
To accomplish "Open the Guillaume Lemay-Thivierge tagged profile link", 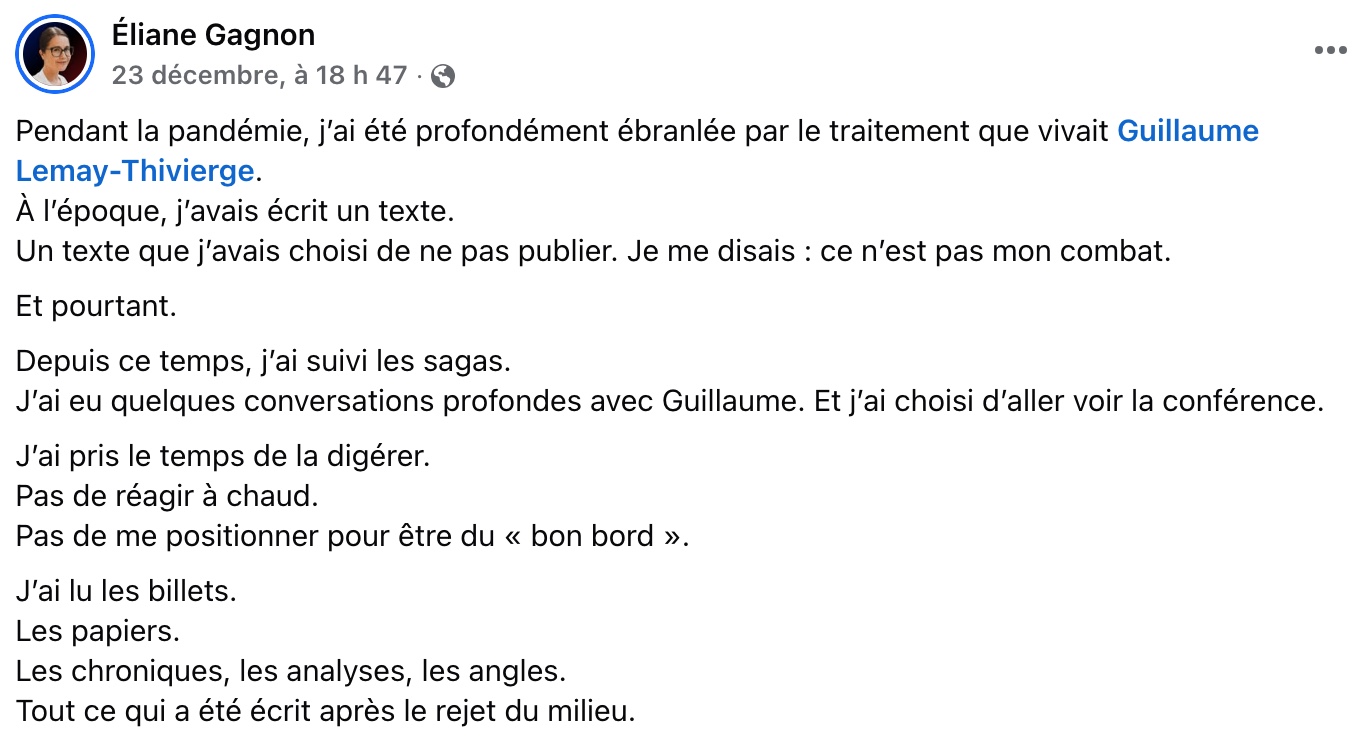I will 1187,131.
